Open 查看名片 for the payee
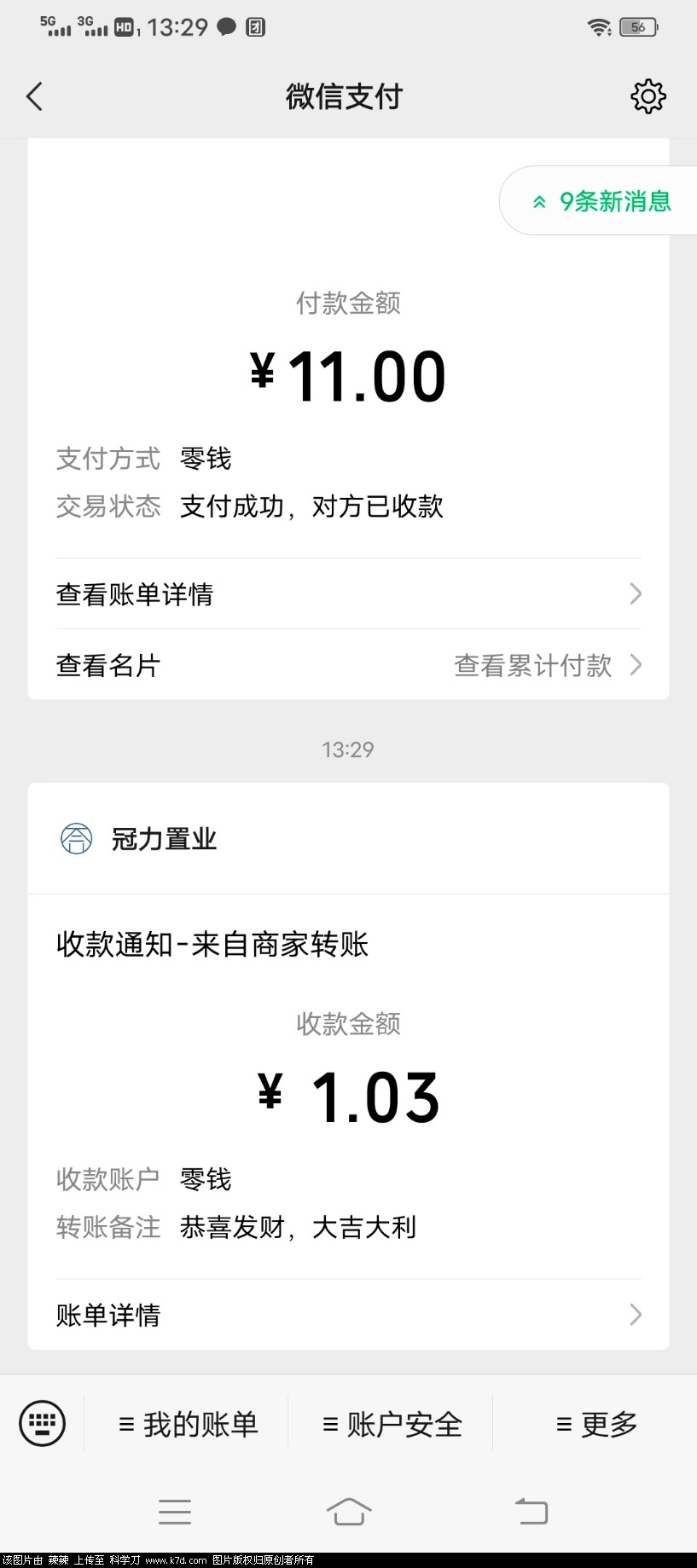697x1568 pixels. coord(107,665)
